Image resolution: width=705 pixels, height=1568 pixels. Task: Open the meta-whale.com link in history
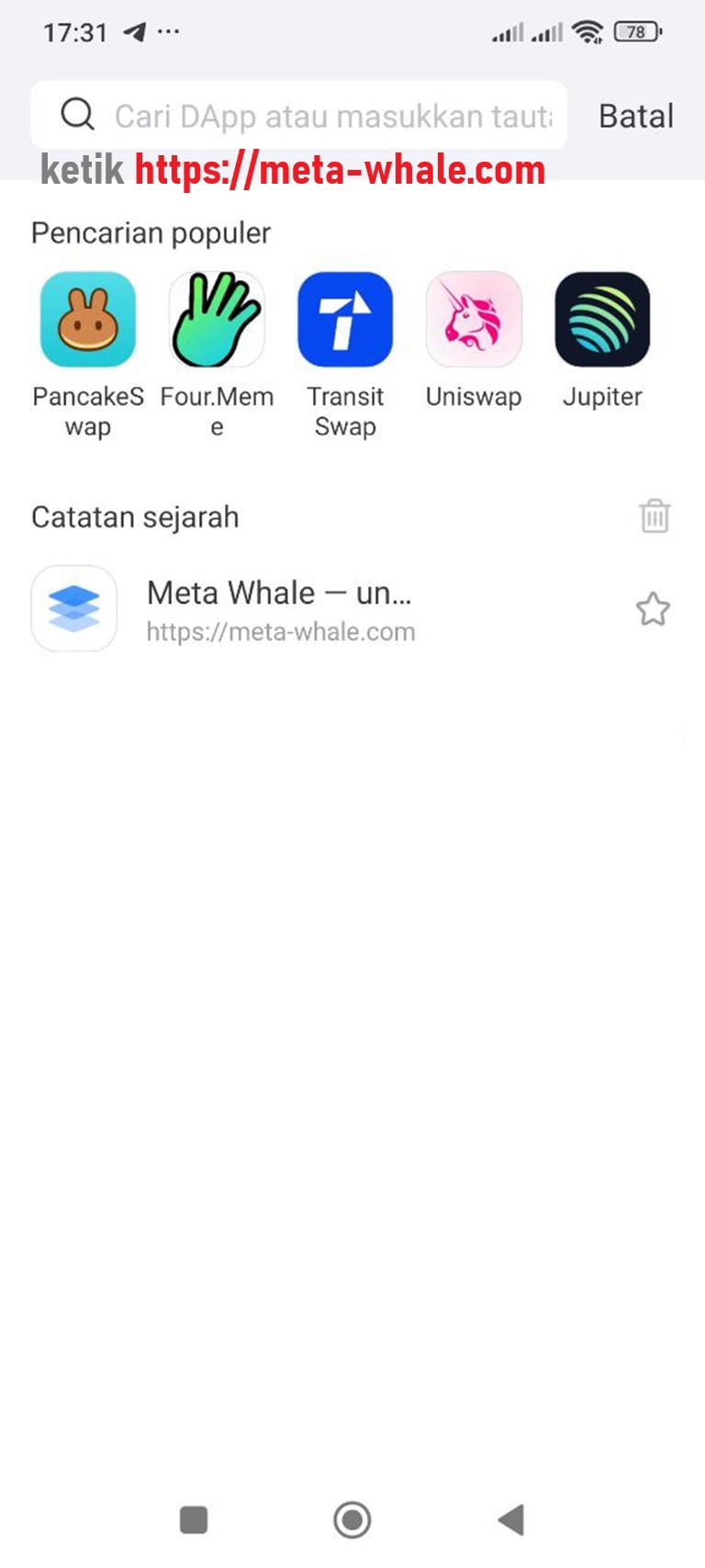click(x=282, y=631)
